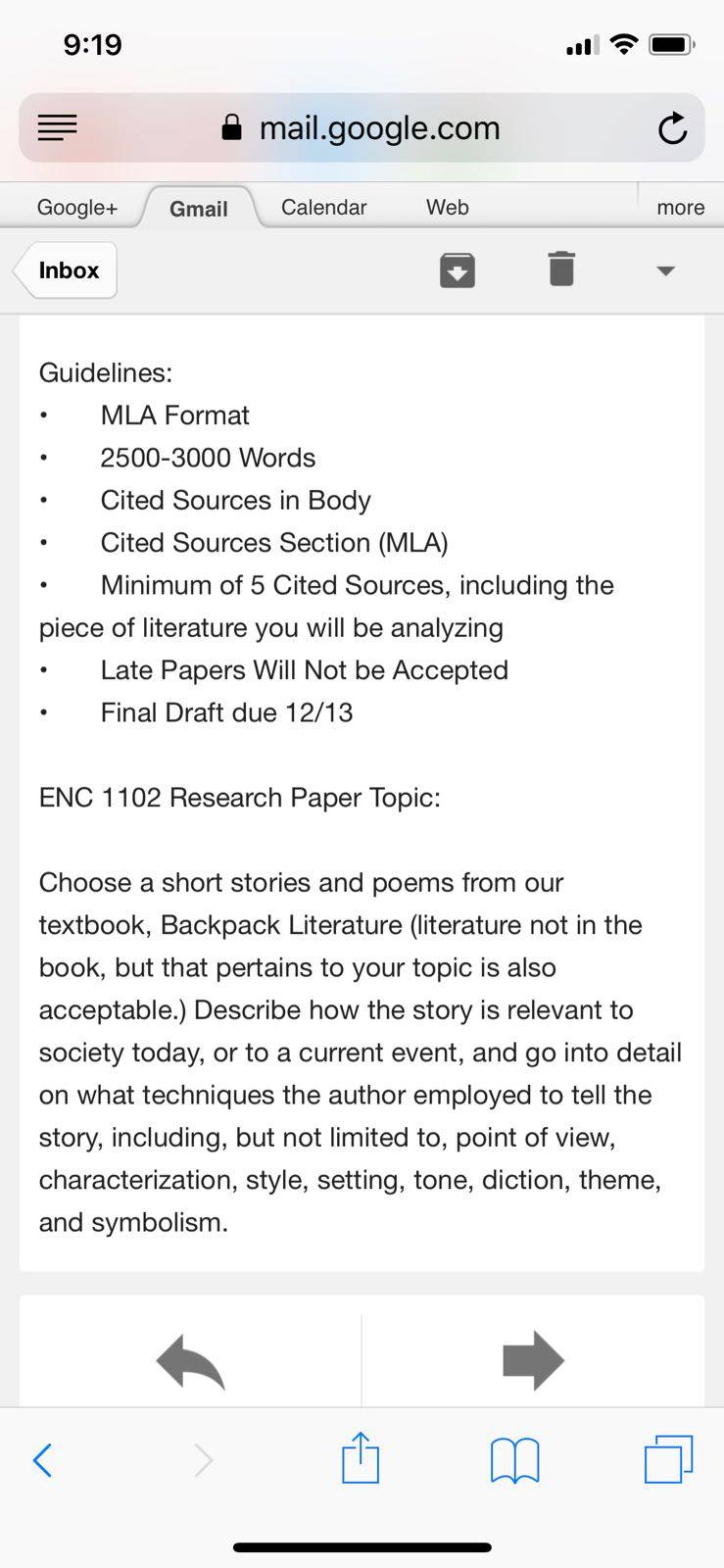Open Safari bookmarks
The height and width of the screenshot is (1568, 724).
(514, 1460)
